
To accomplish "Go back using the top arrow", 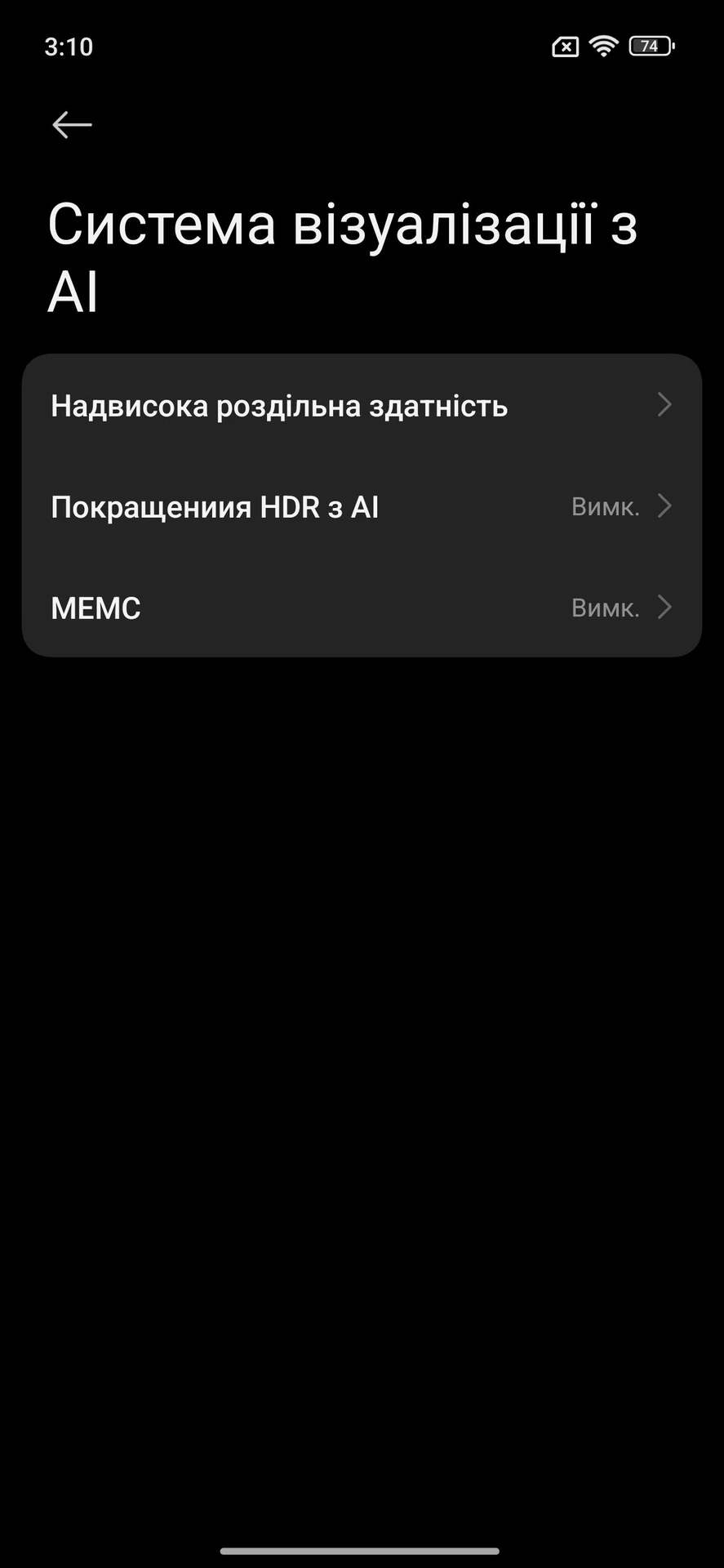I will (x=72, y=125).
